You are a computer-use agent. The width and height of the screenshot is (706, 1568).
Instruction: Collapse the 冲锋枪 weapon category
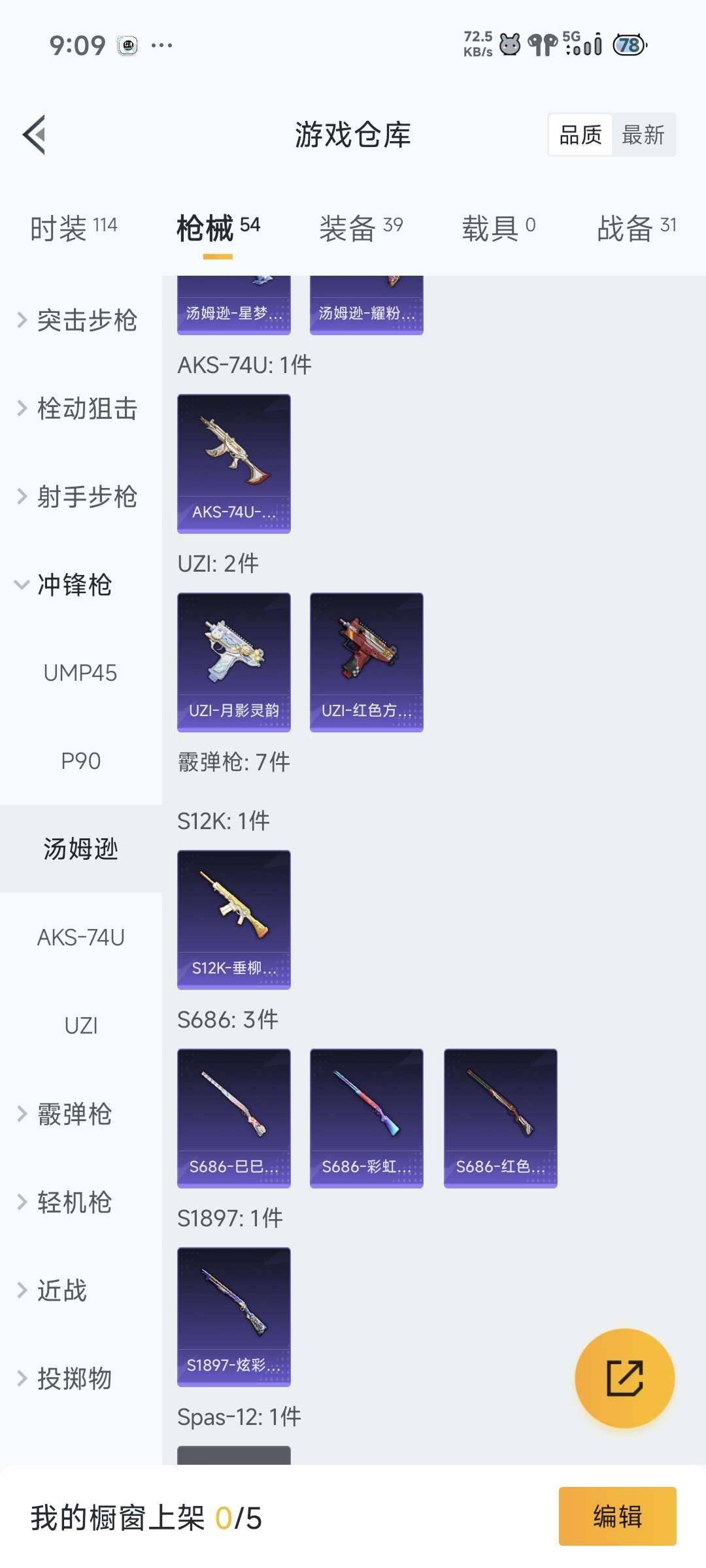point(72,586)
